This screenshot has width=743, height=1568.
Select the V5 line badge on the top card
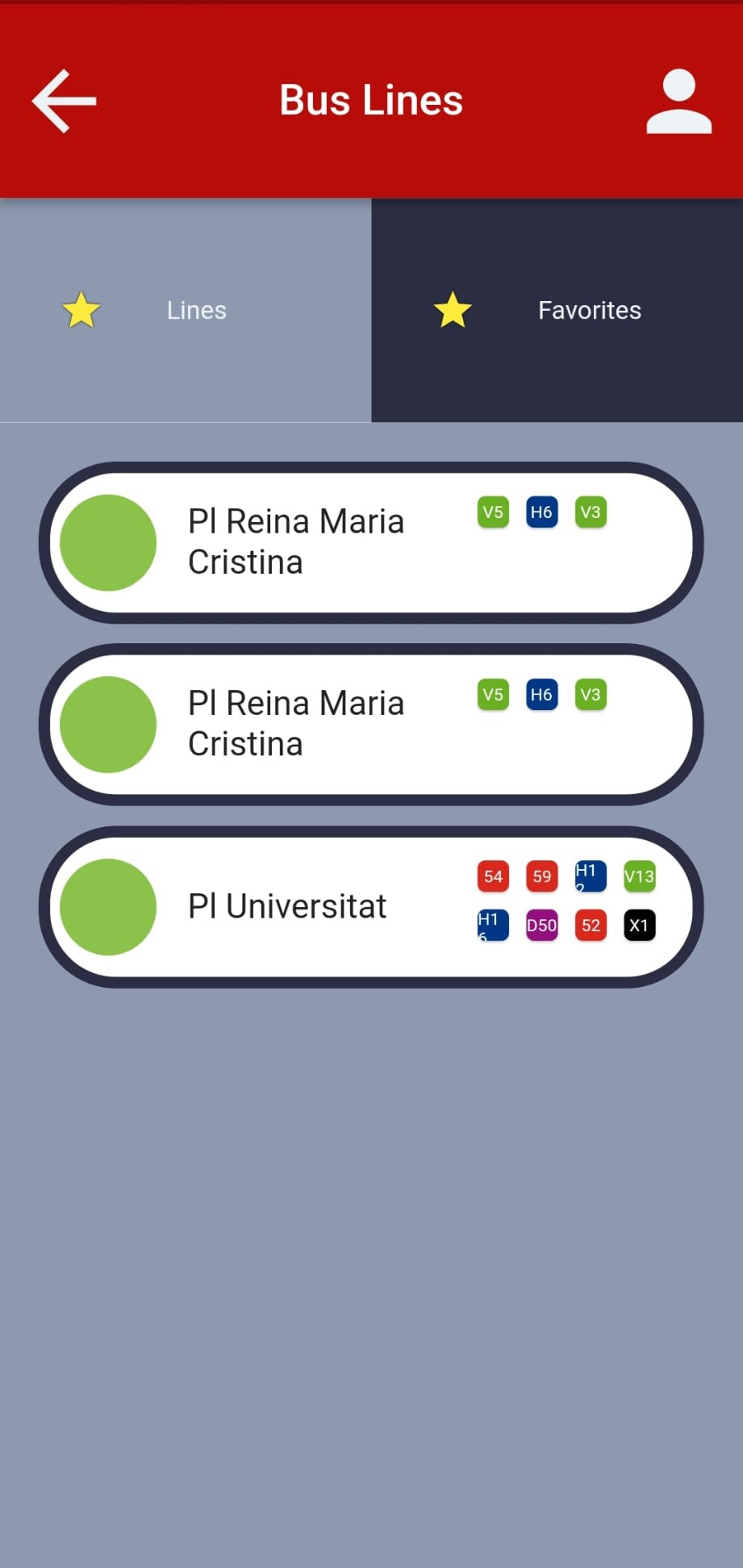[x=493, y=512]
